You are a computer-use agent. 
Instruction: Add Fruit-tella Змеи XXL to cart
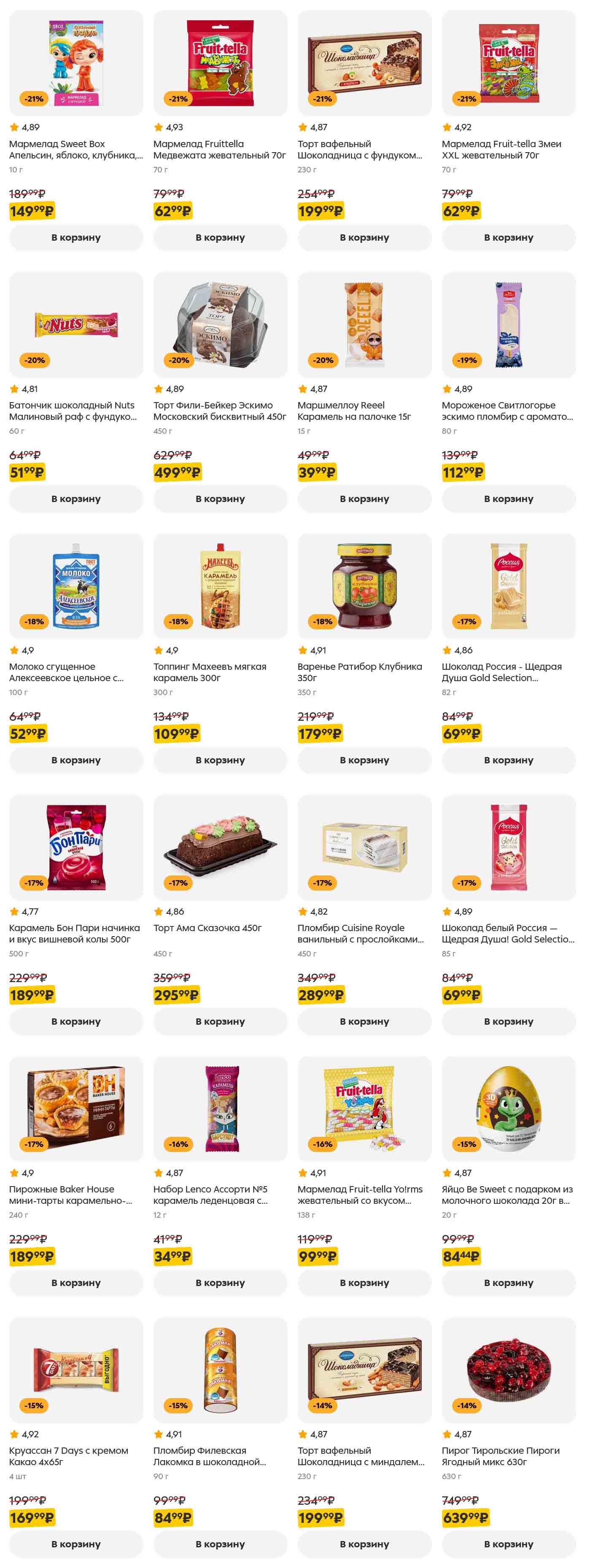[508, 237]
